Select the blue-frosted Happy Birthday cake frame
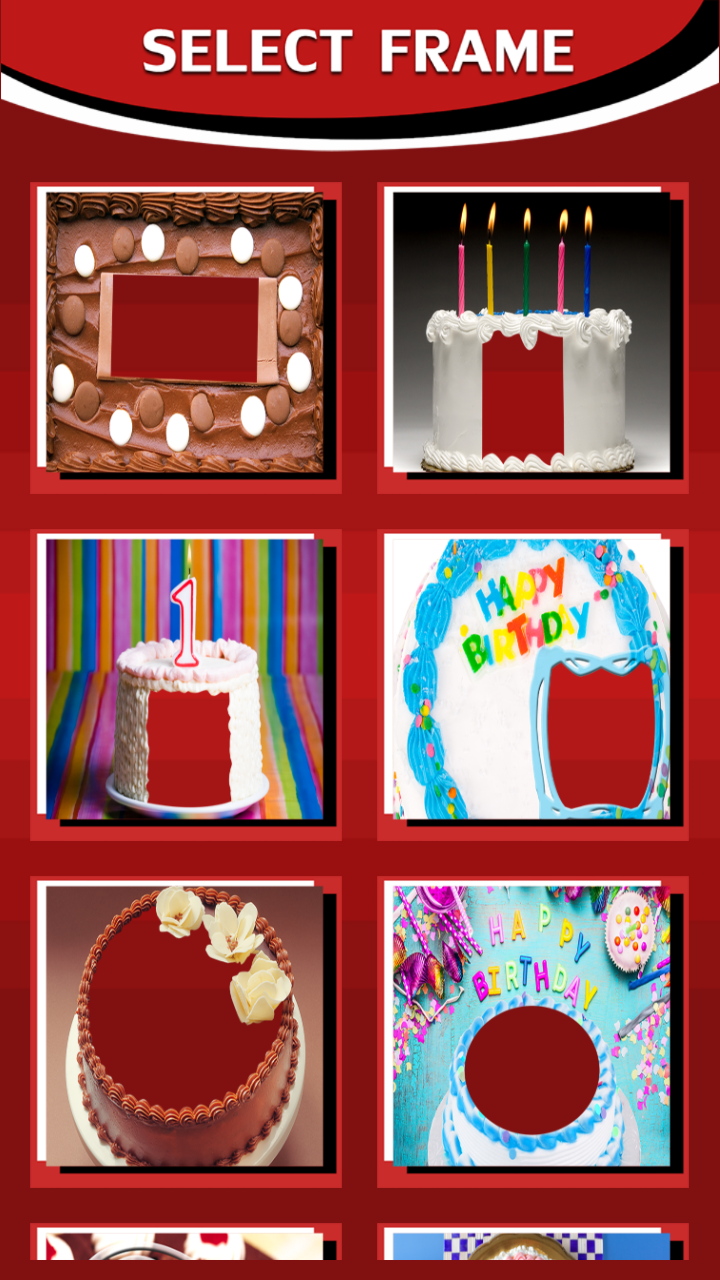 pos(532,684)
